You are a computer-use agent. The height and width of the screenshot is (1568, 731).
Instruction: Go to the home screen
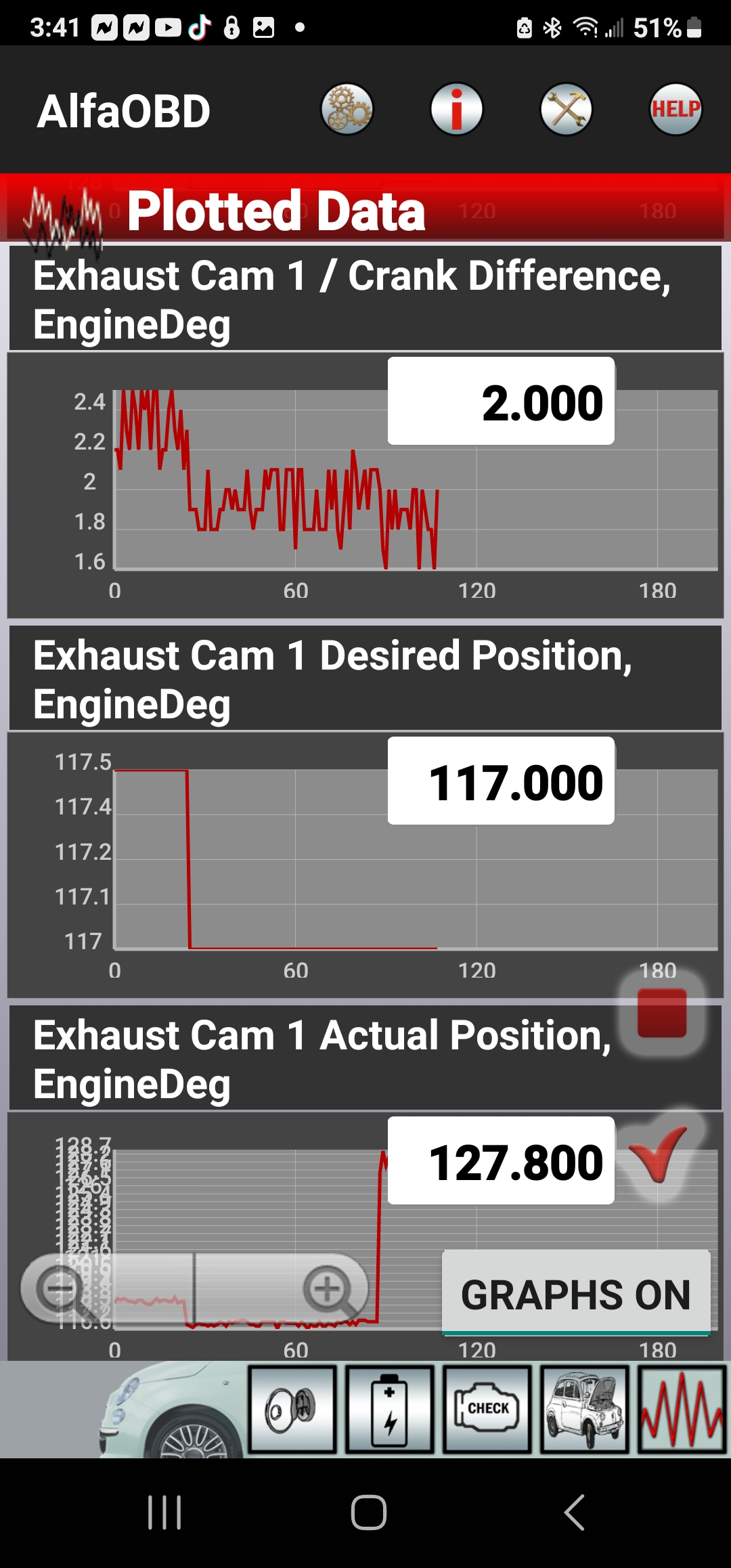tap(368, 1512)
